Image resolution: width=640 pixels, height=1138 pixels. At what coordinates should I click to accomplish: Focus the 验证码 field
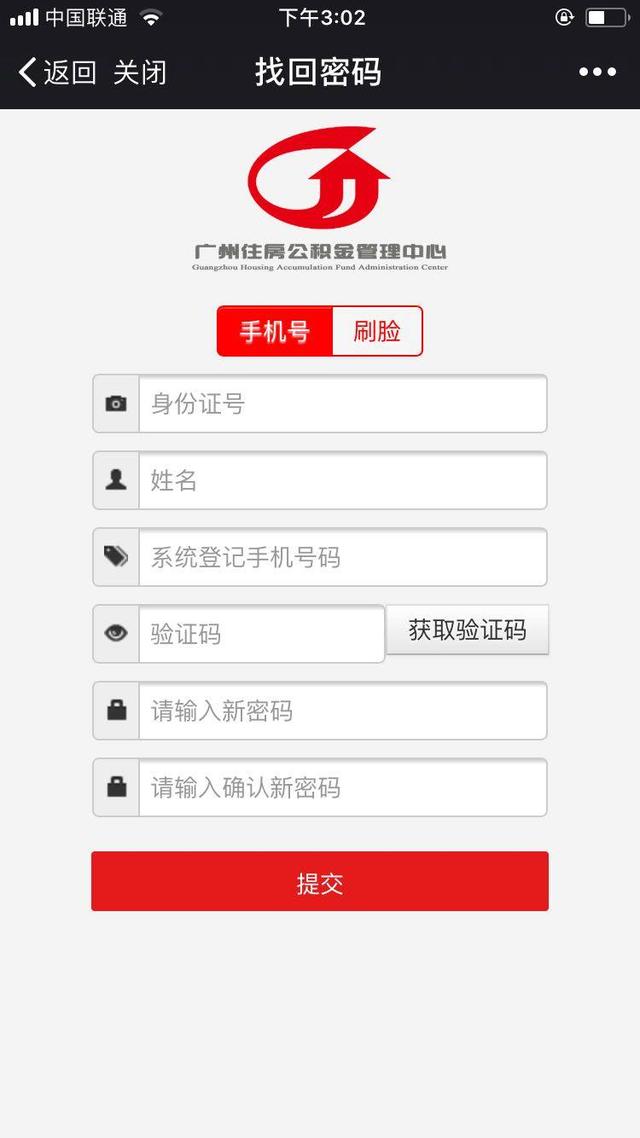(261, 634)
